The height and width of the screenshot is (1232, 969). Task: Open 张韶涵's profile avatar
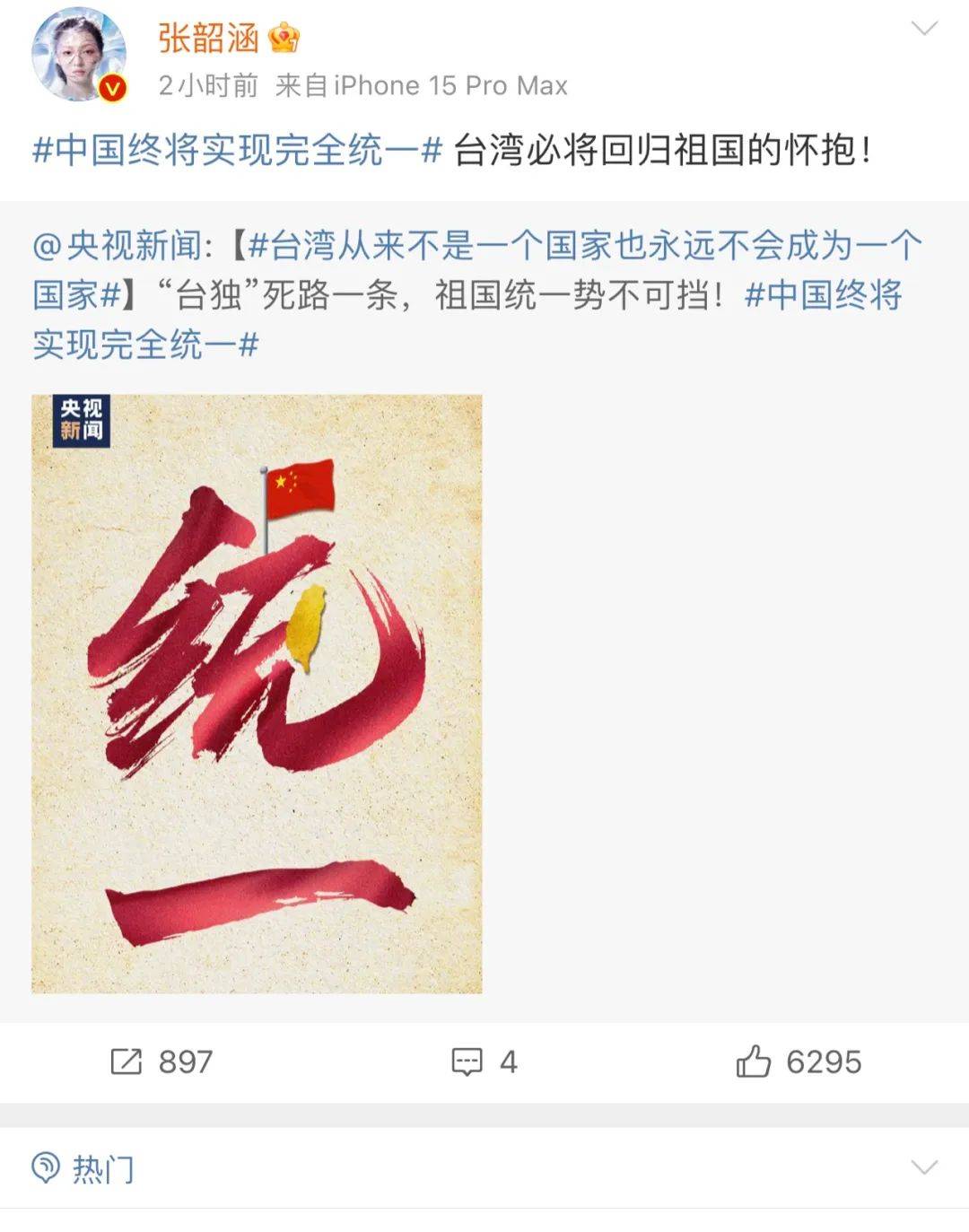point(79,54)
